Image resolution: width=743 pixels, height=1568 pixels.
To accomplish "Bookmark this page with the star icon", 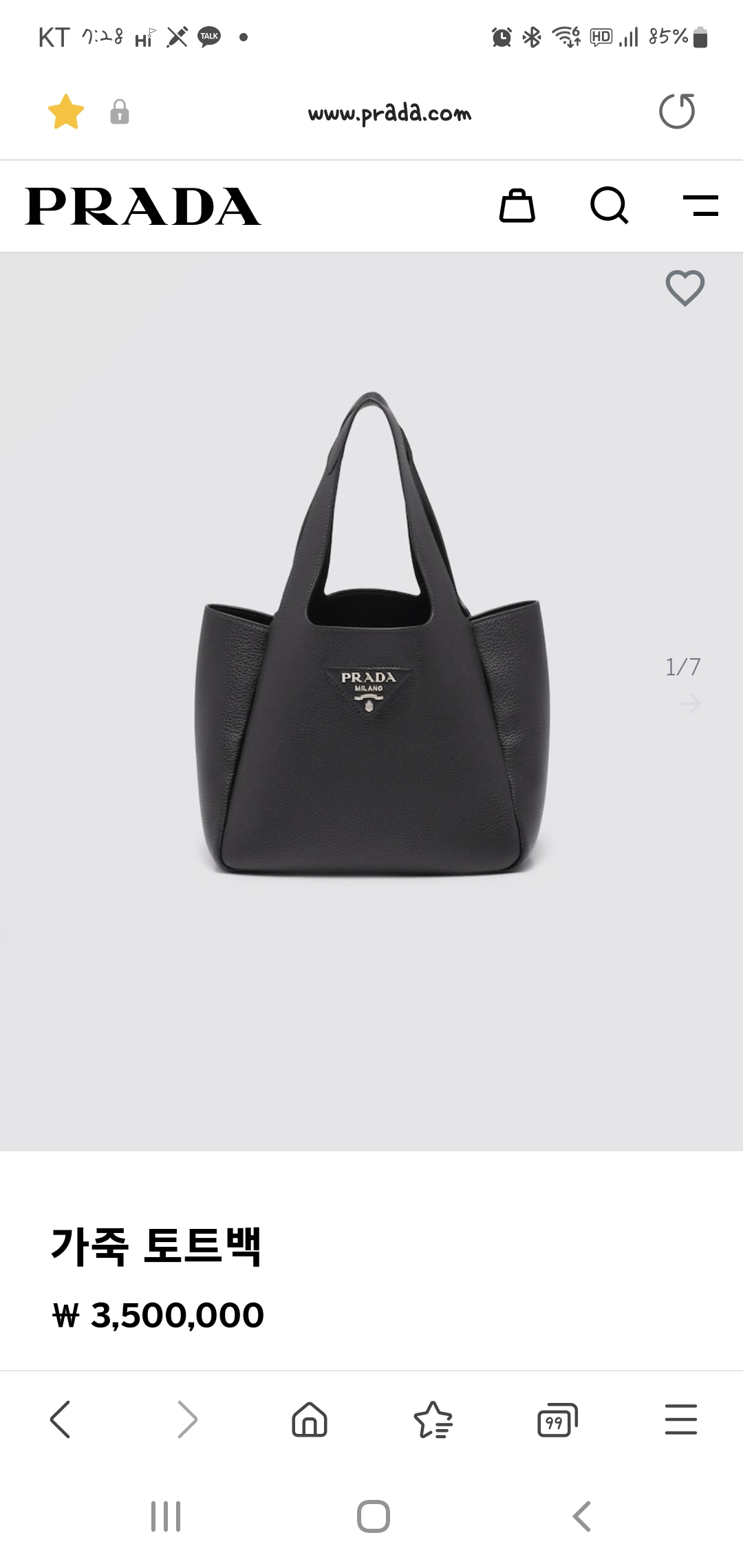I will (66, 112).
